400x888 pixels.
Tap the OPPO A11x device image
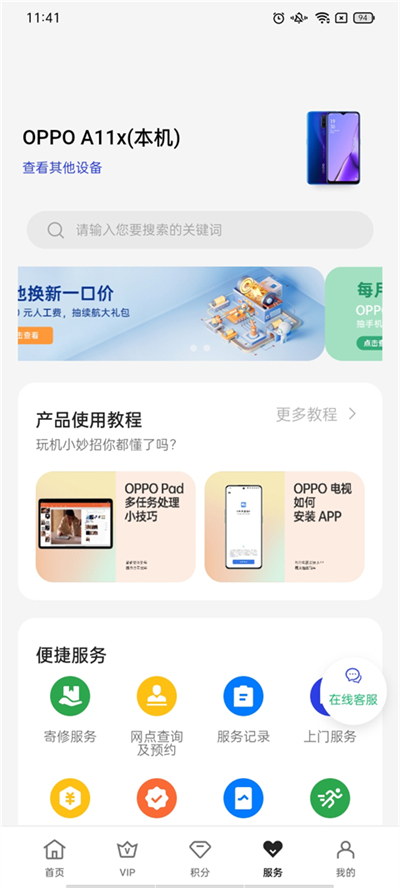point(333,148)
